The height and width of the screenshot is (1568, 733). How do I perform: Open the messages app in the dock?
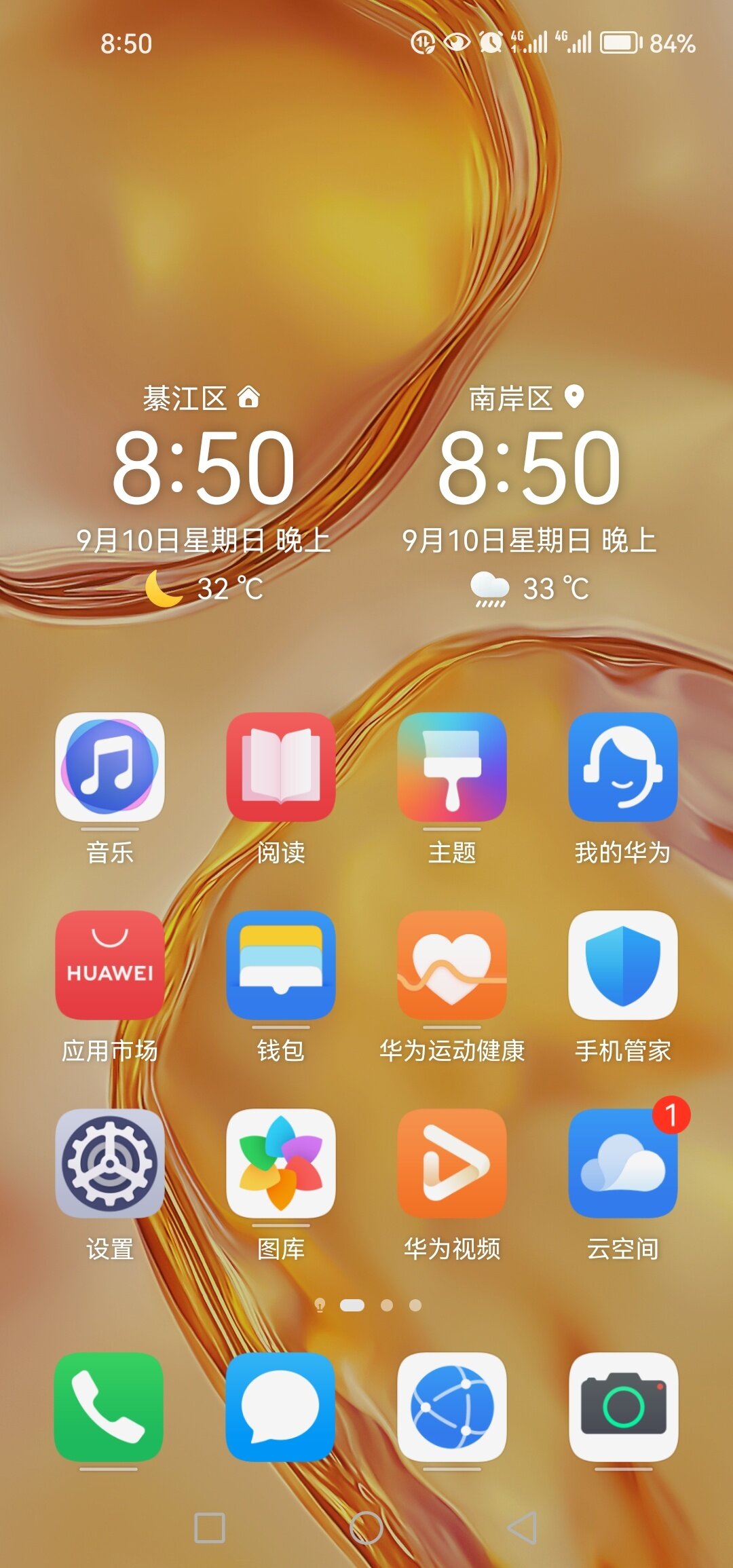(x=280, y=1407)
